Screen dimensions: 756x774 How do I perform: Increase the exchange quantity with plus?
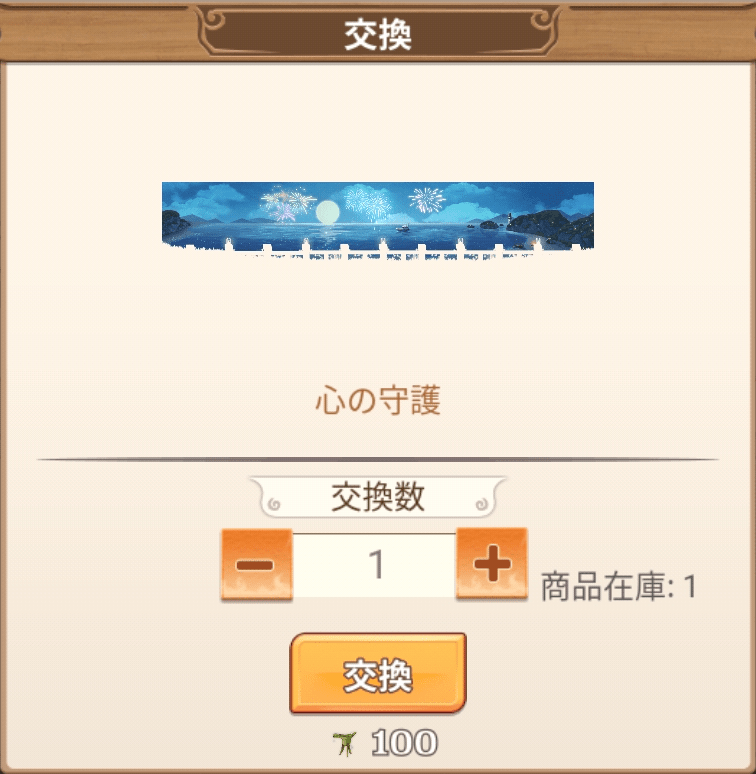tap(491, 565)
